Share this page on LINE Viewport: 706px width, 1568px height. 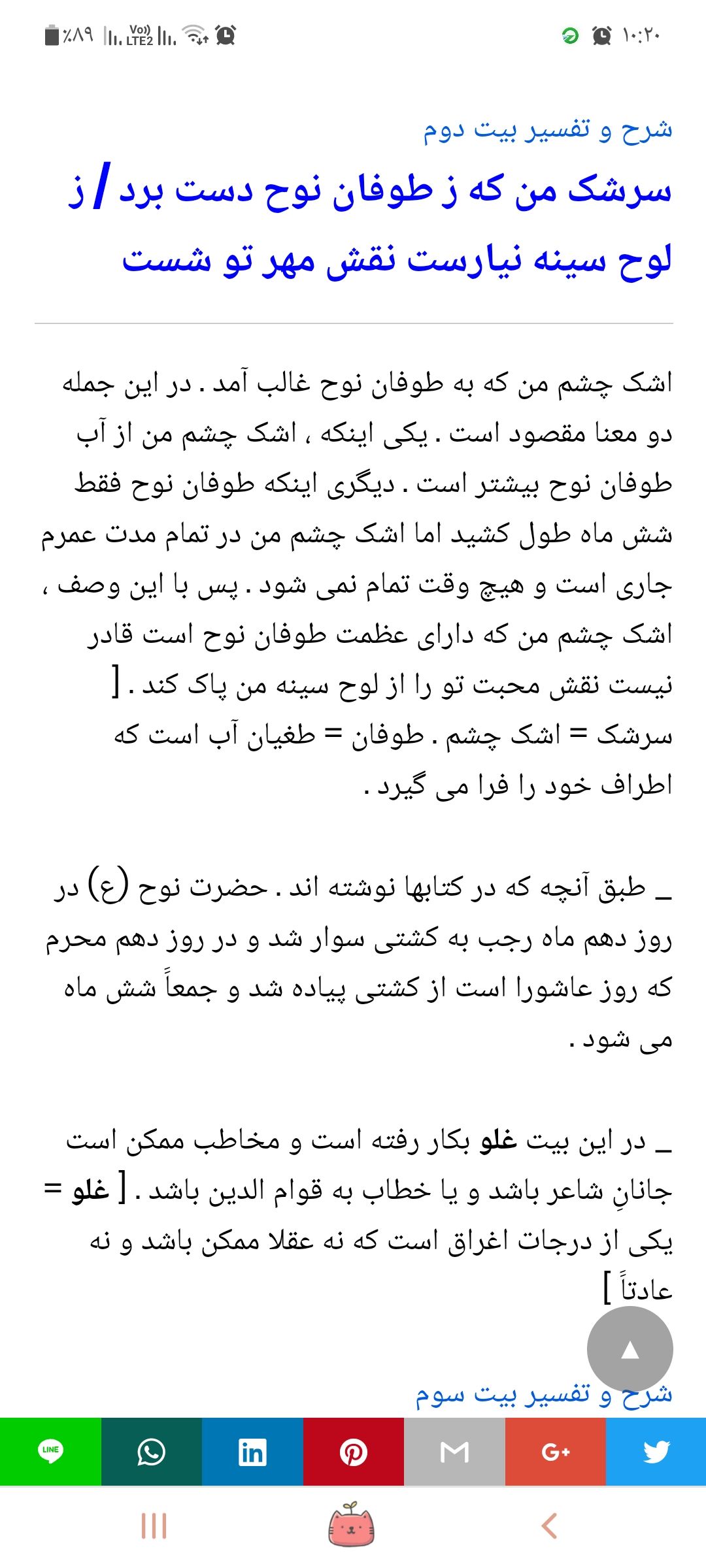point(50,1452)
